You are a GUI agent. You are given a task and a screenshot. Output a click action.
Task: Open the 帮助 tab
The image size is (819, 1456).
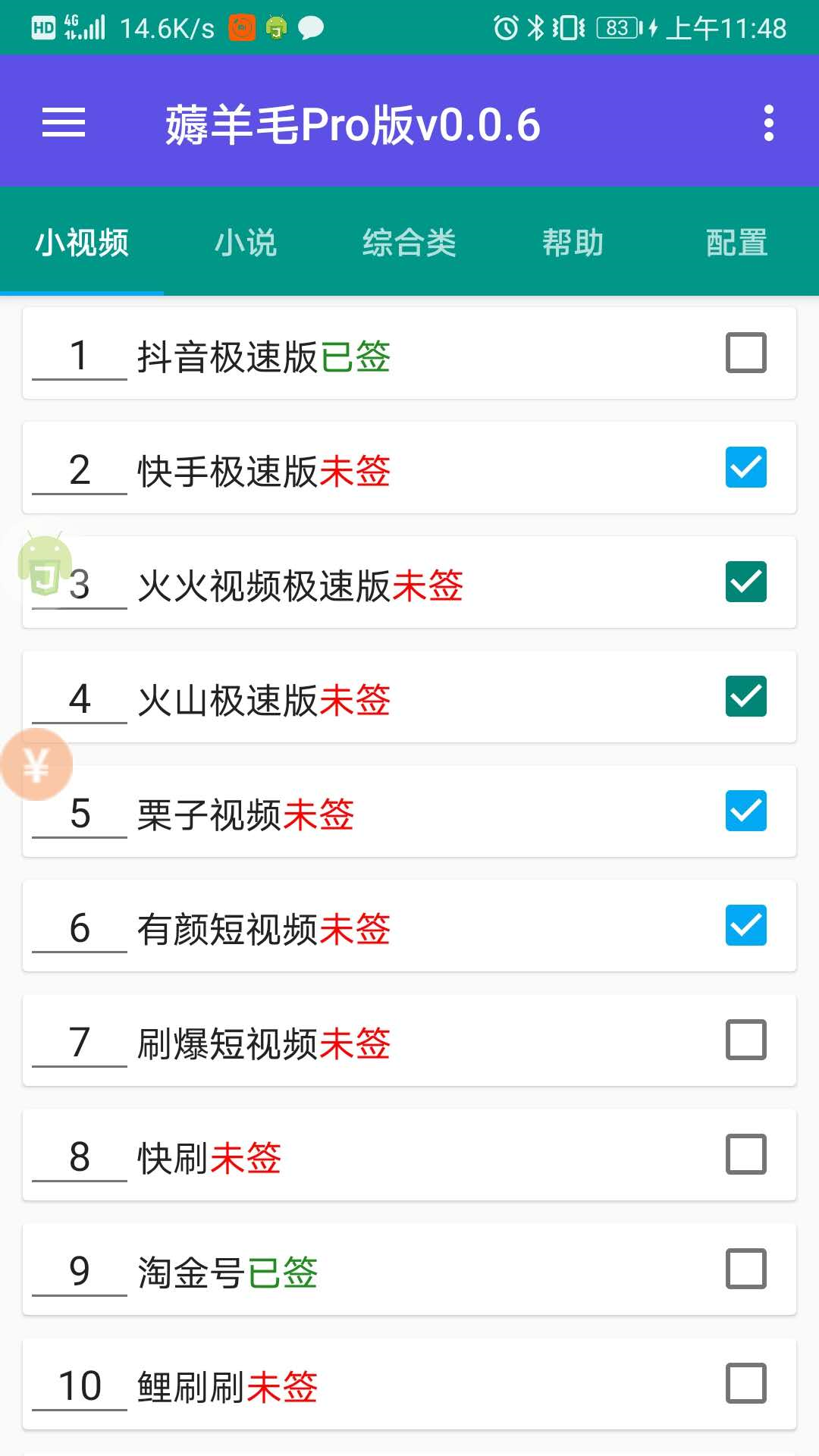573,243
